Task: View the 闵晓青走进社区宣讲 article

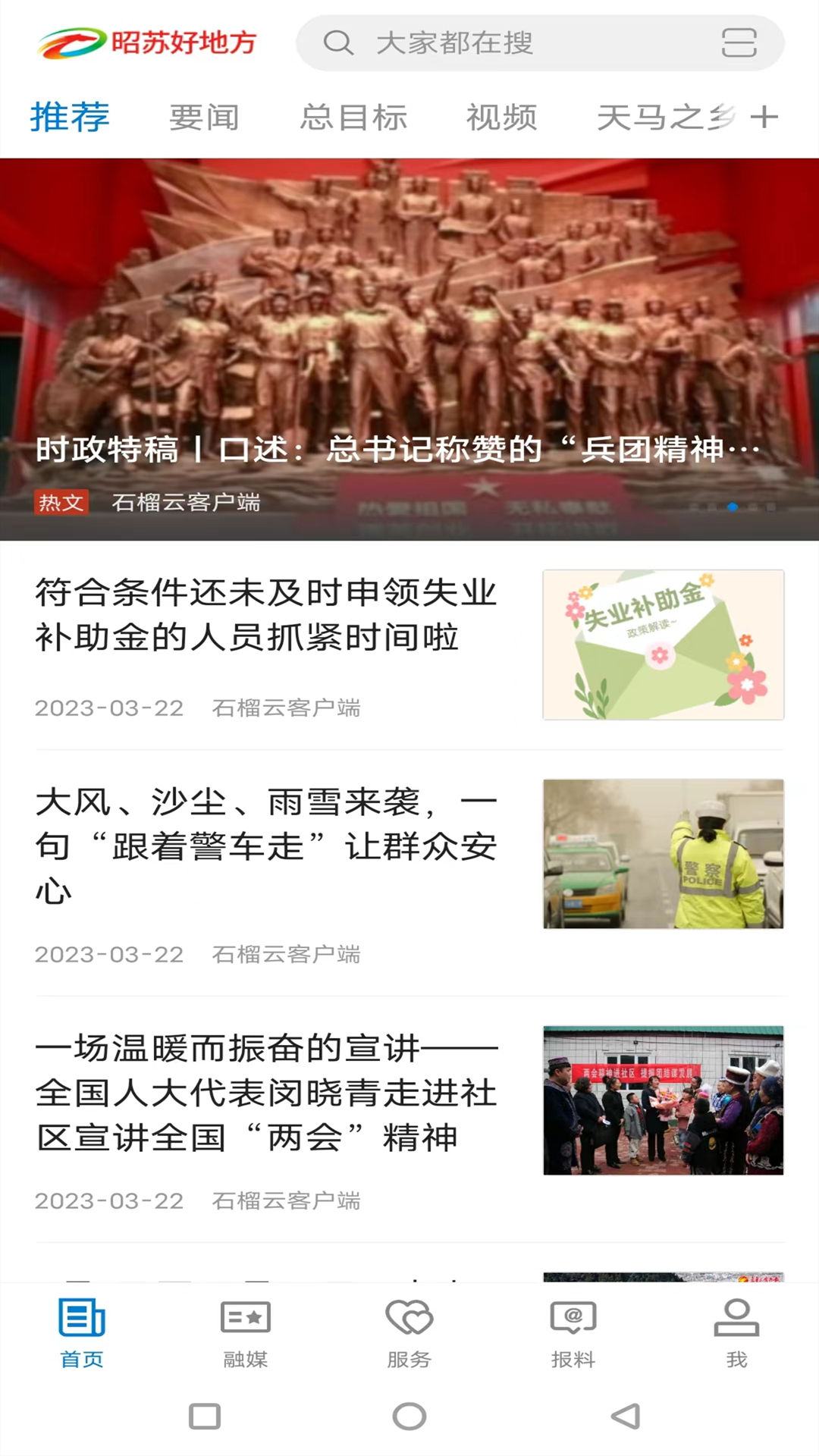Action: pyautogui.click(x=265, y=1093)
